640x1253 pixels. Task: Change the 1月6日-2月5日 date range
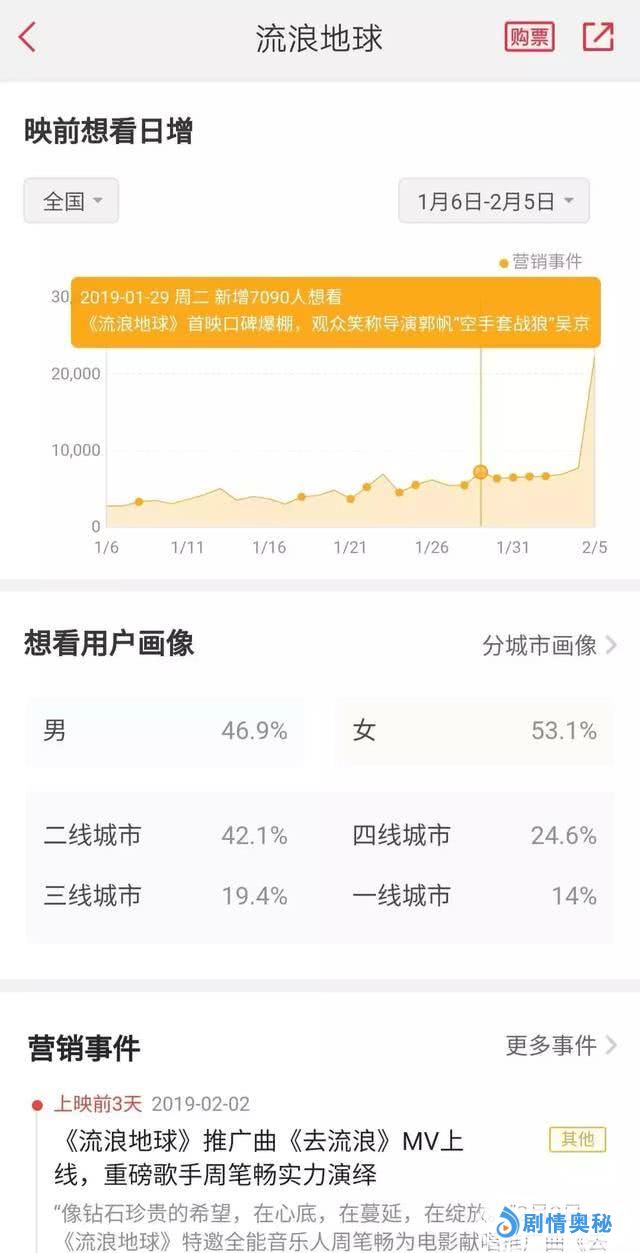point(494,201)
